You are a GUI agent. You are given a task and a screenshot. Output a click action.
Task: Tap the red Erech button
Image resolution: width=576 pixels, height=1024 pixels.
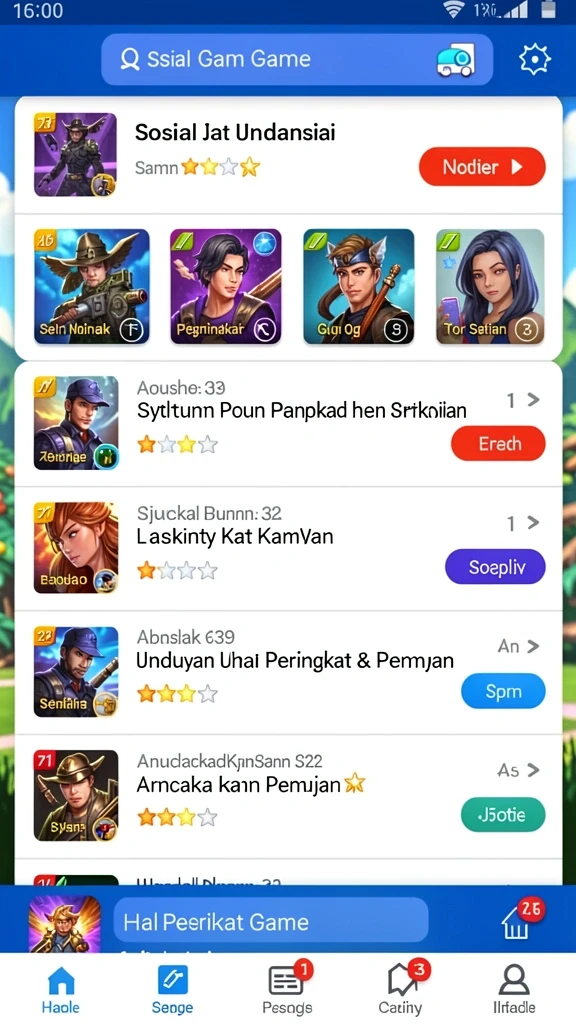pyautogui.click(x=498, y=444)
